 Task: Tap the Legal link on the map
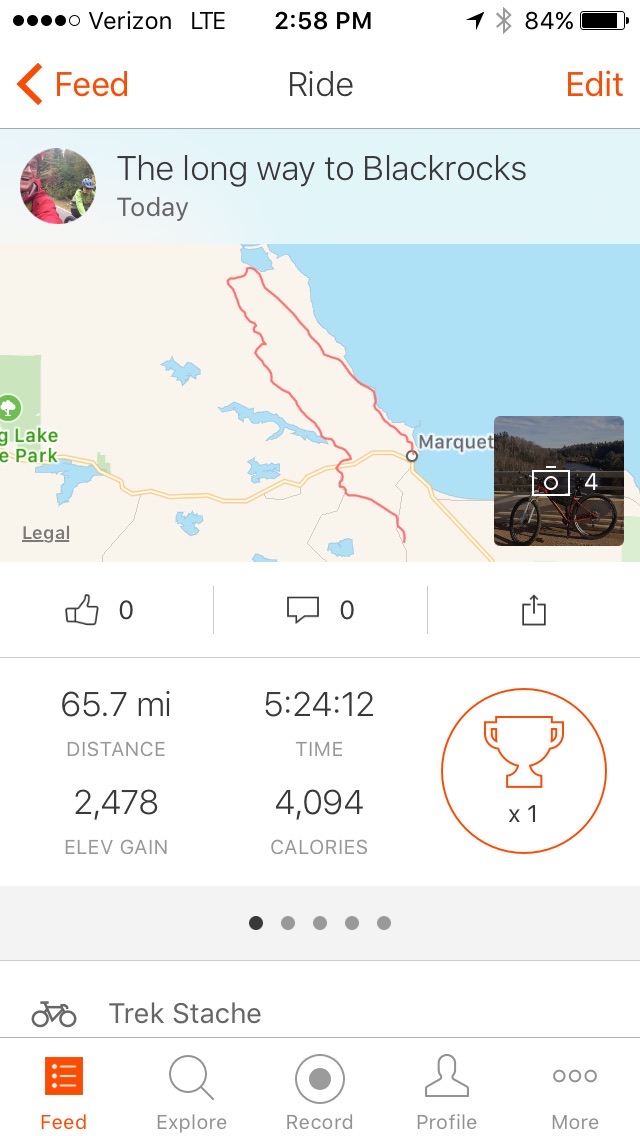pos(46,533)
